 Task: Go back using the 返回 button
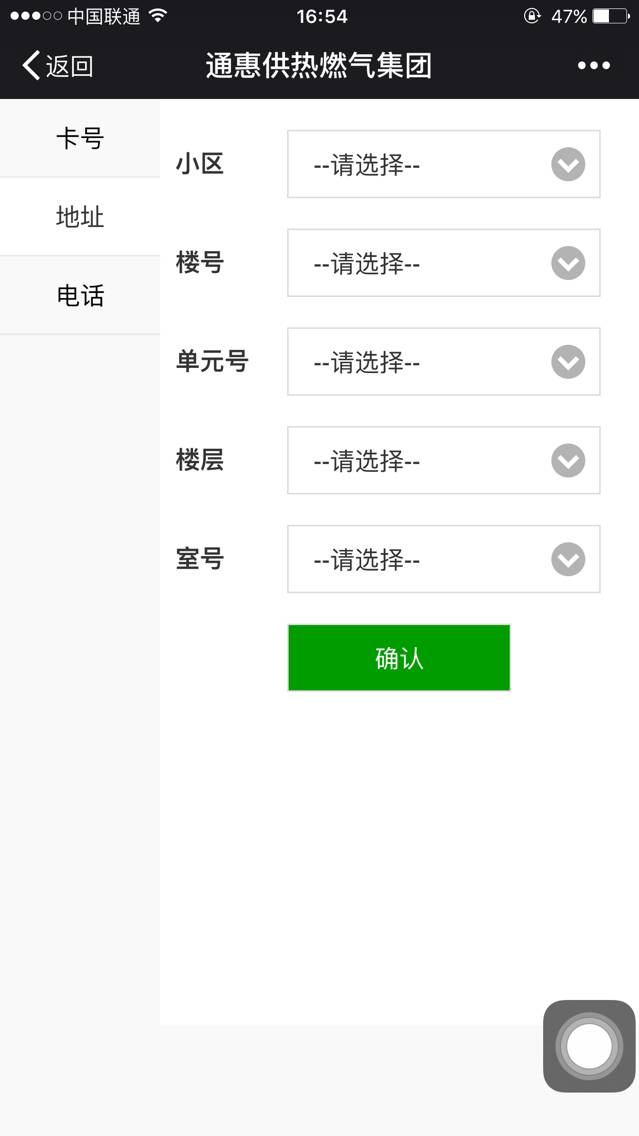coord(58,66)
